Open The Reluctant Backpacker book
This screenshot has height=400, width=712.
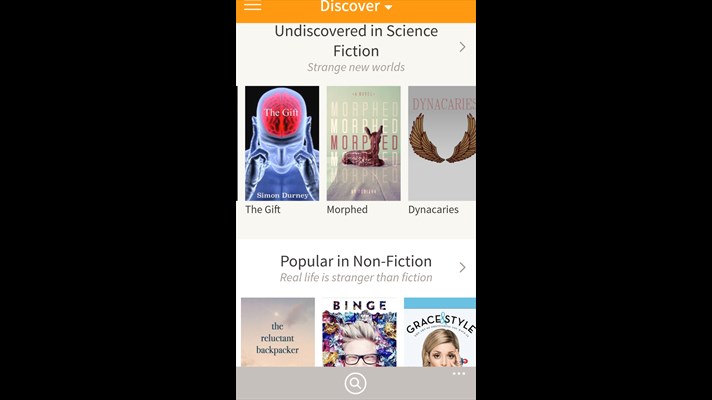(x=278, y=332)
